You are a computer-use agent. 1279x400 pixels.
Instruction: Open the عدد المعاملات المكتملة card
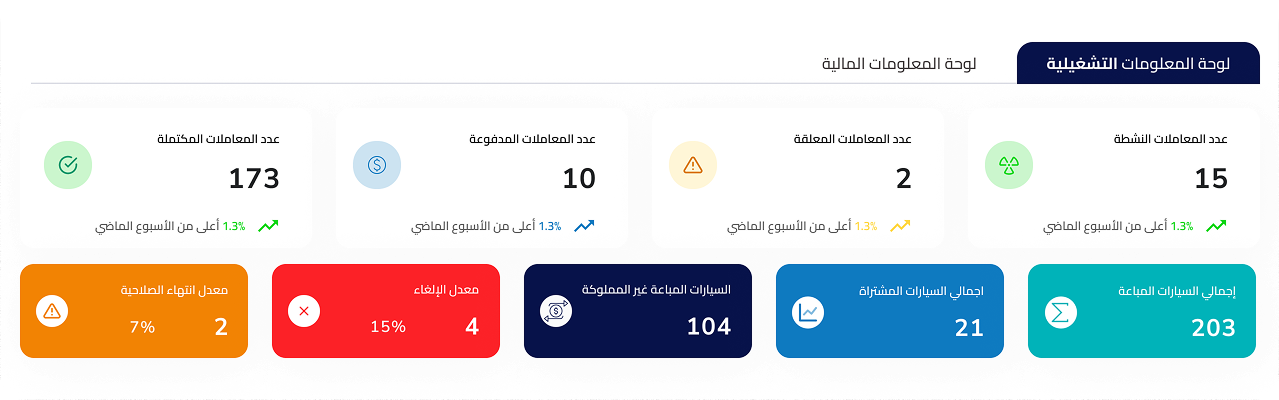[x=165, y=177]
